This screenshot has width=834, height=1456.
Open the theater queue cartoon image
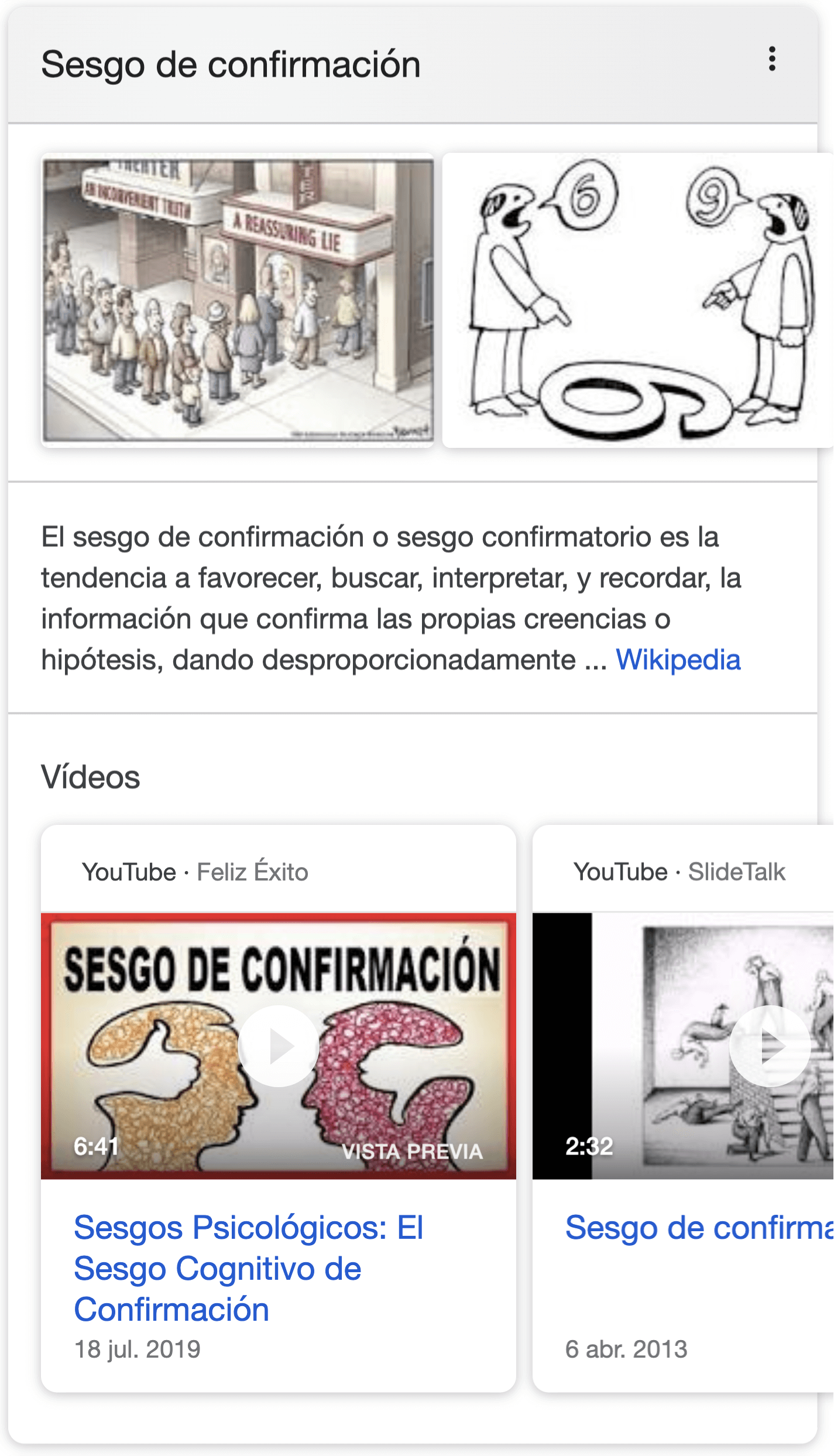(x=238, y=300)
